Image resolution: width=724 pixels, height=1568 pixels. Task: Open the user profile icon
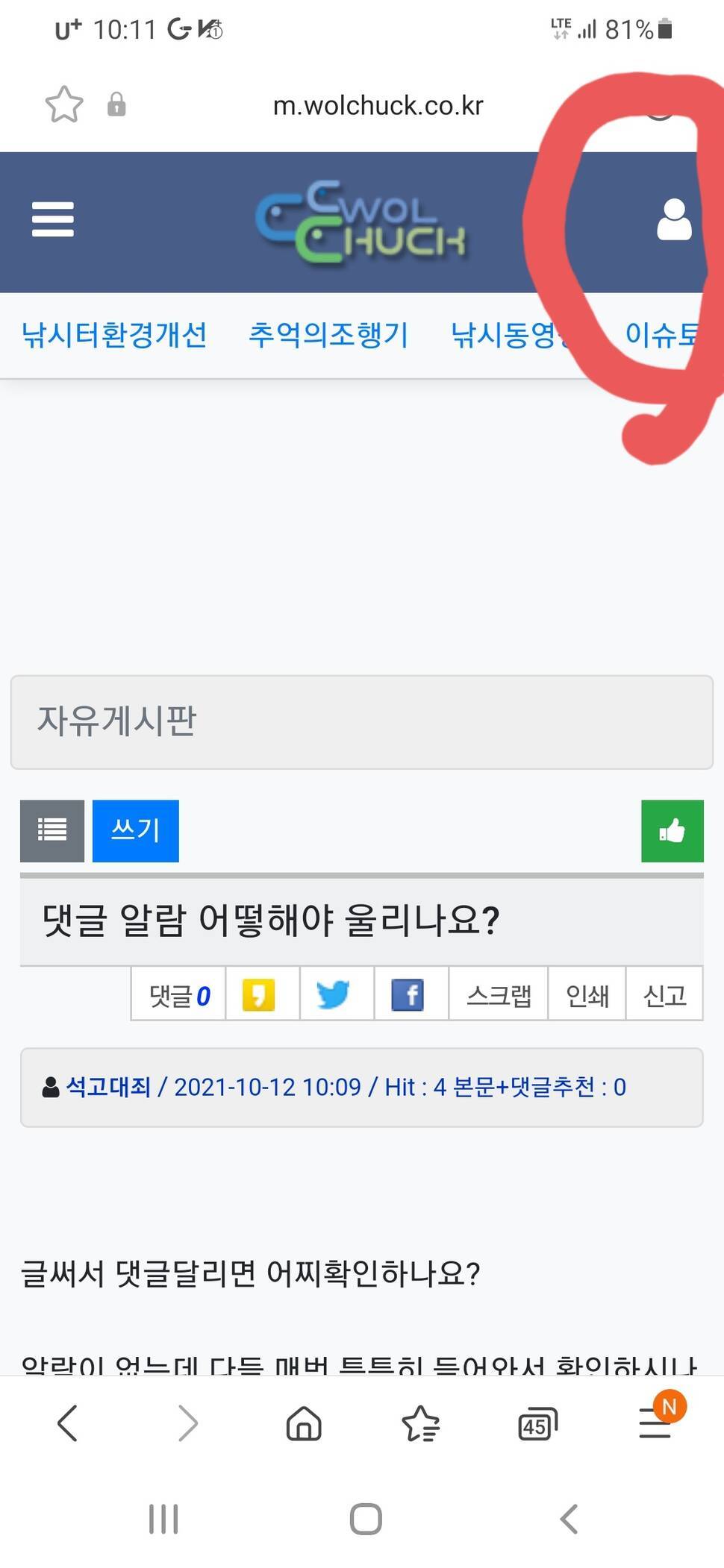pyautogui.click(x=674, y=219)
